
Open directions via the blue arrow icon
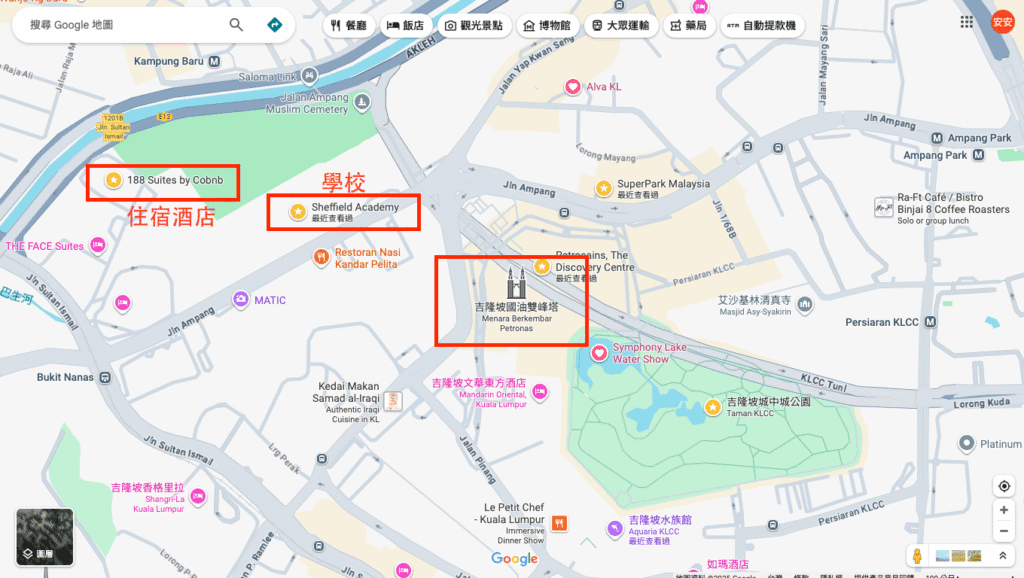coord(274,25)
